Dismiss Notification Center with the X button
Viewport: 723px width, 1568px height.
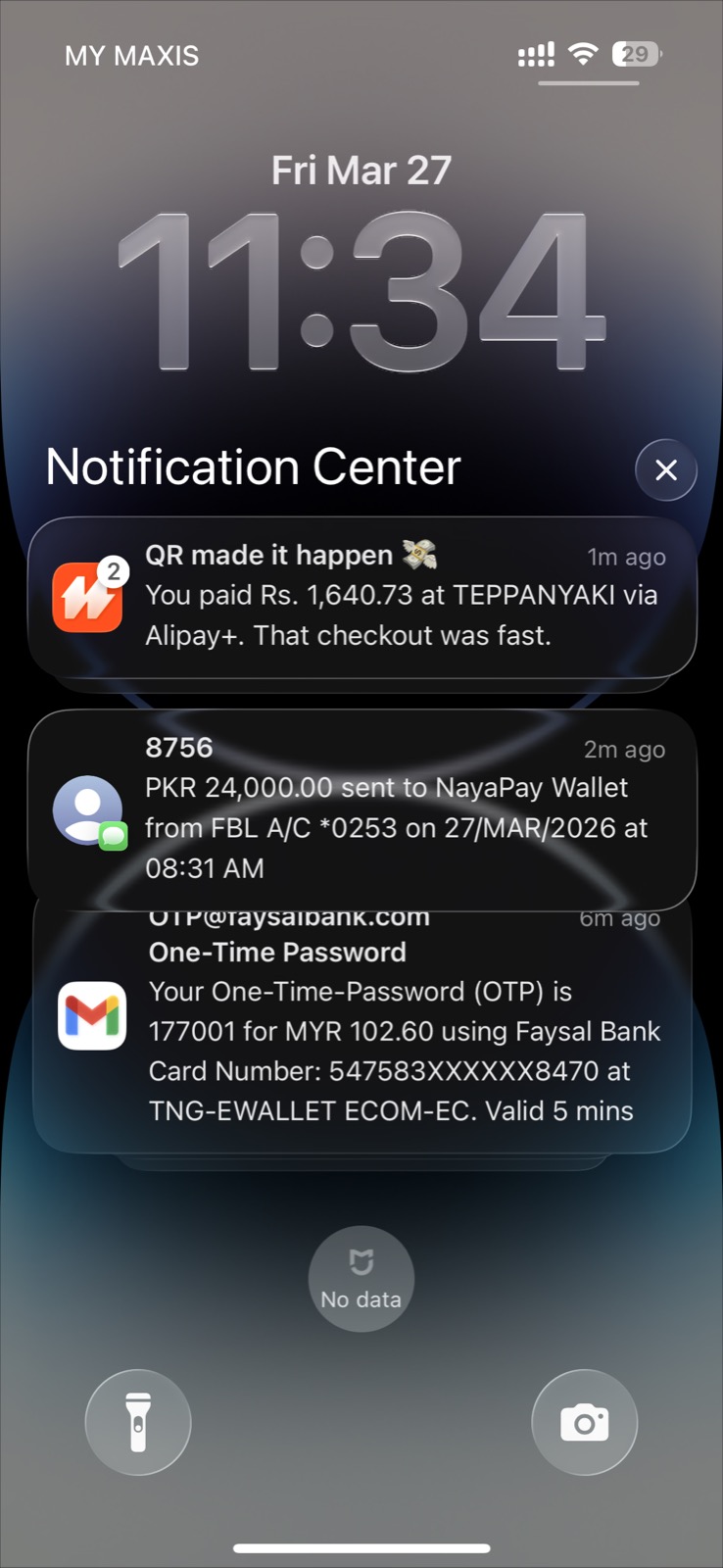pos(665,470)
